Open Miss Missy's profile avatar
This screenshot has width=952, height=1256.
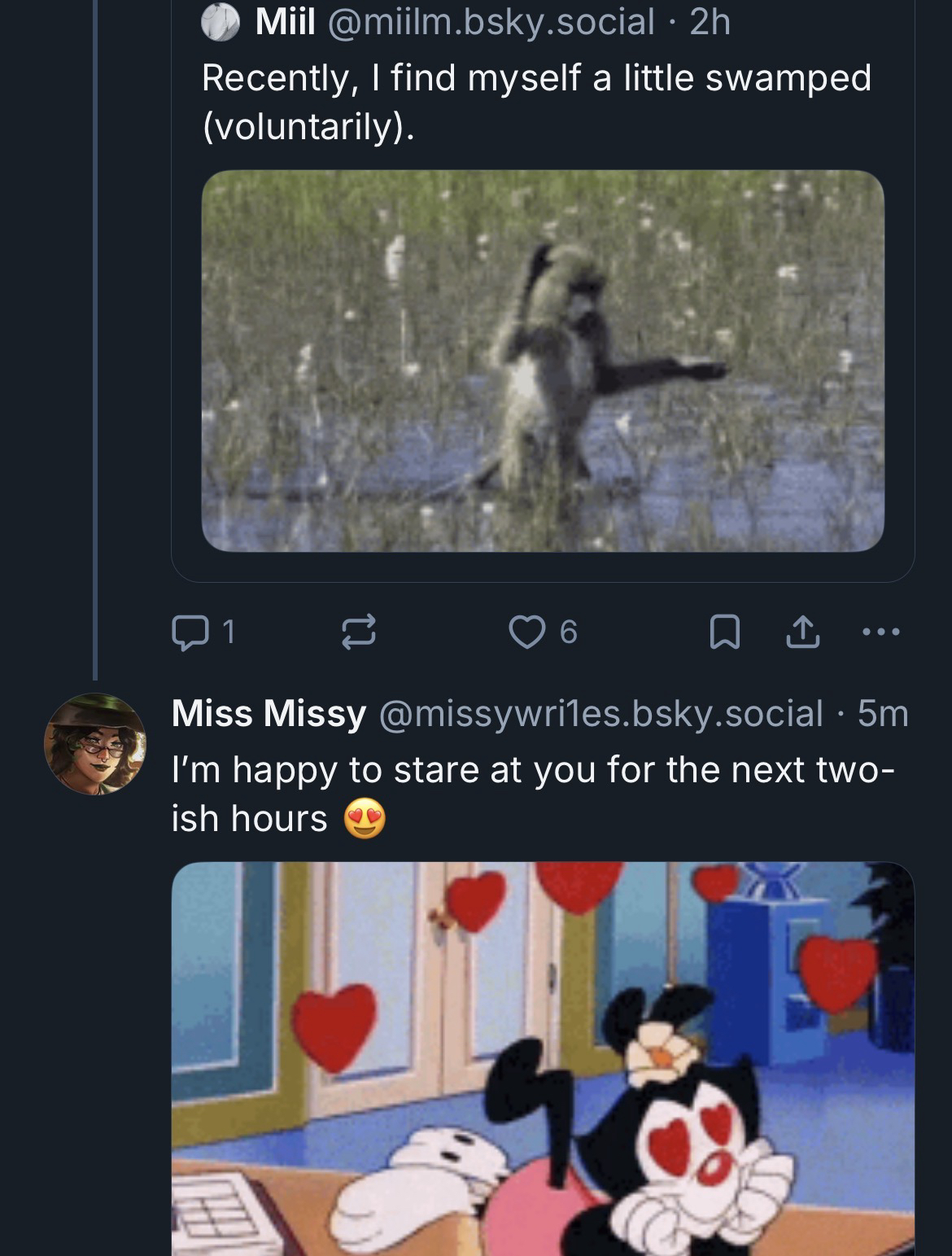(95, 744)
